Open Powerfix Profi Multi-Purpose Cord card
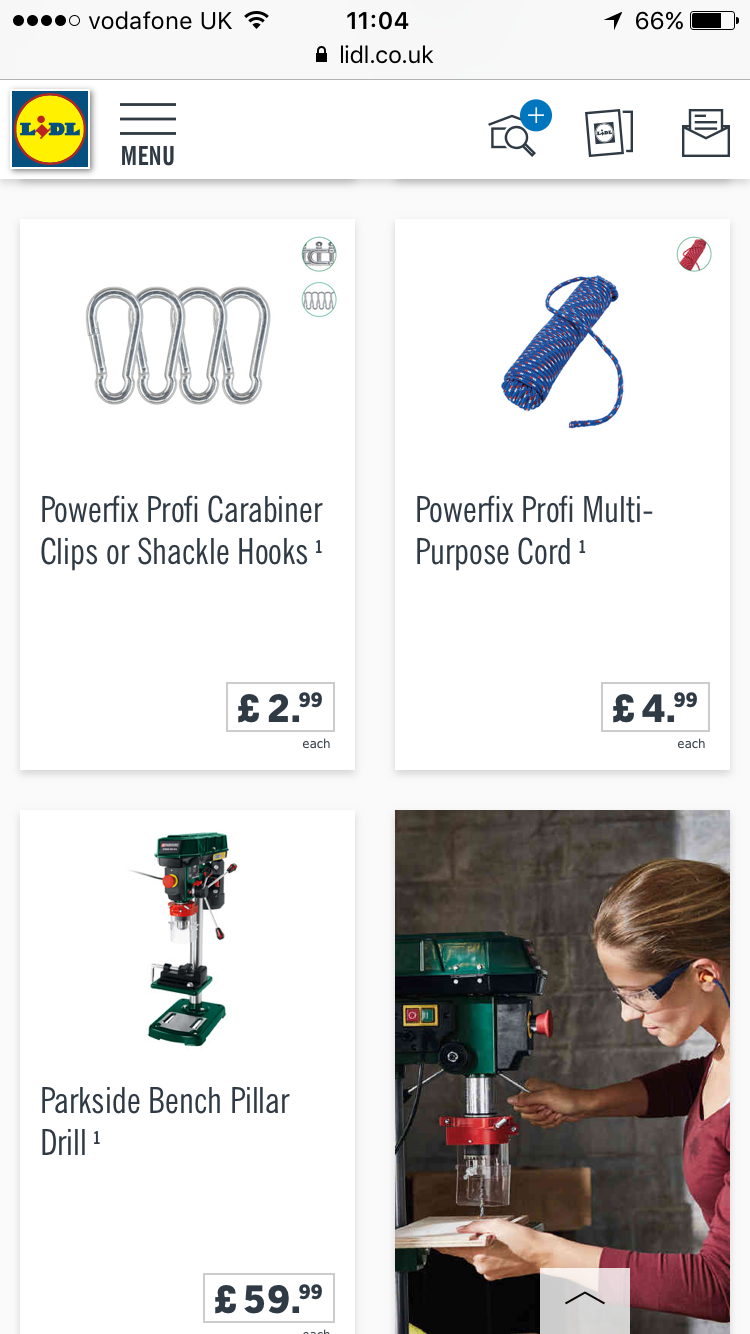 pos(562,495)
